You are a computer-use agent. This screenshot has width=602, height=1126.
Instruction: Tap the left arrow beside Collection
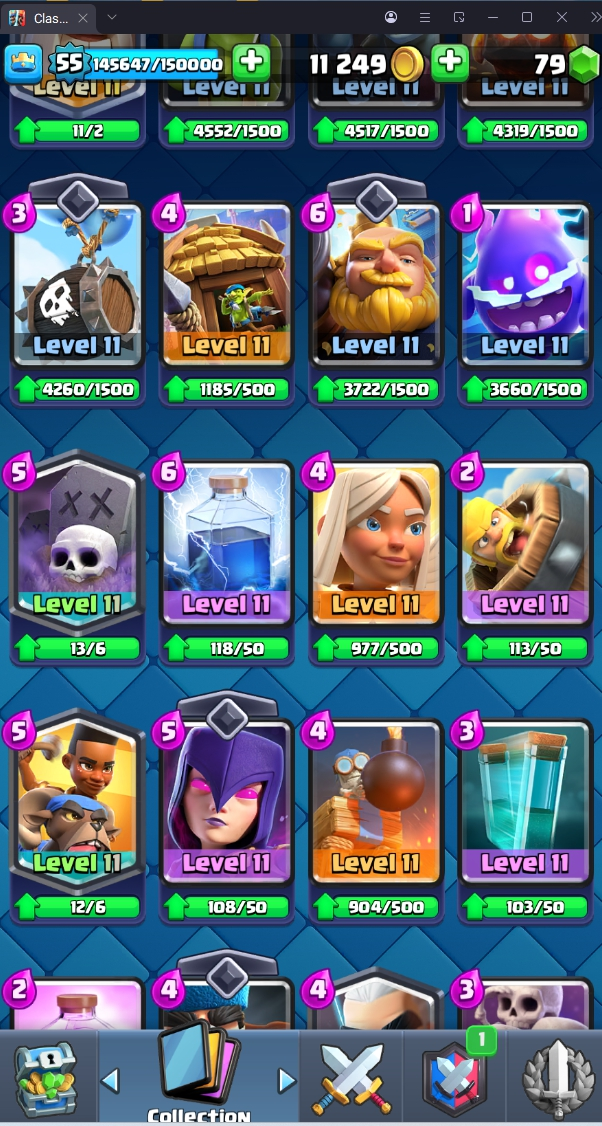(x=111, y=1080)
